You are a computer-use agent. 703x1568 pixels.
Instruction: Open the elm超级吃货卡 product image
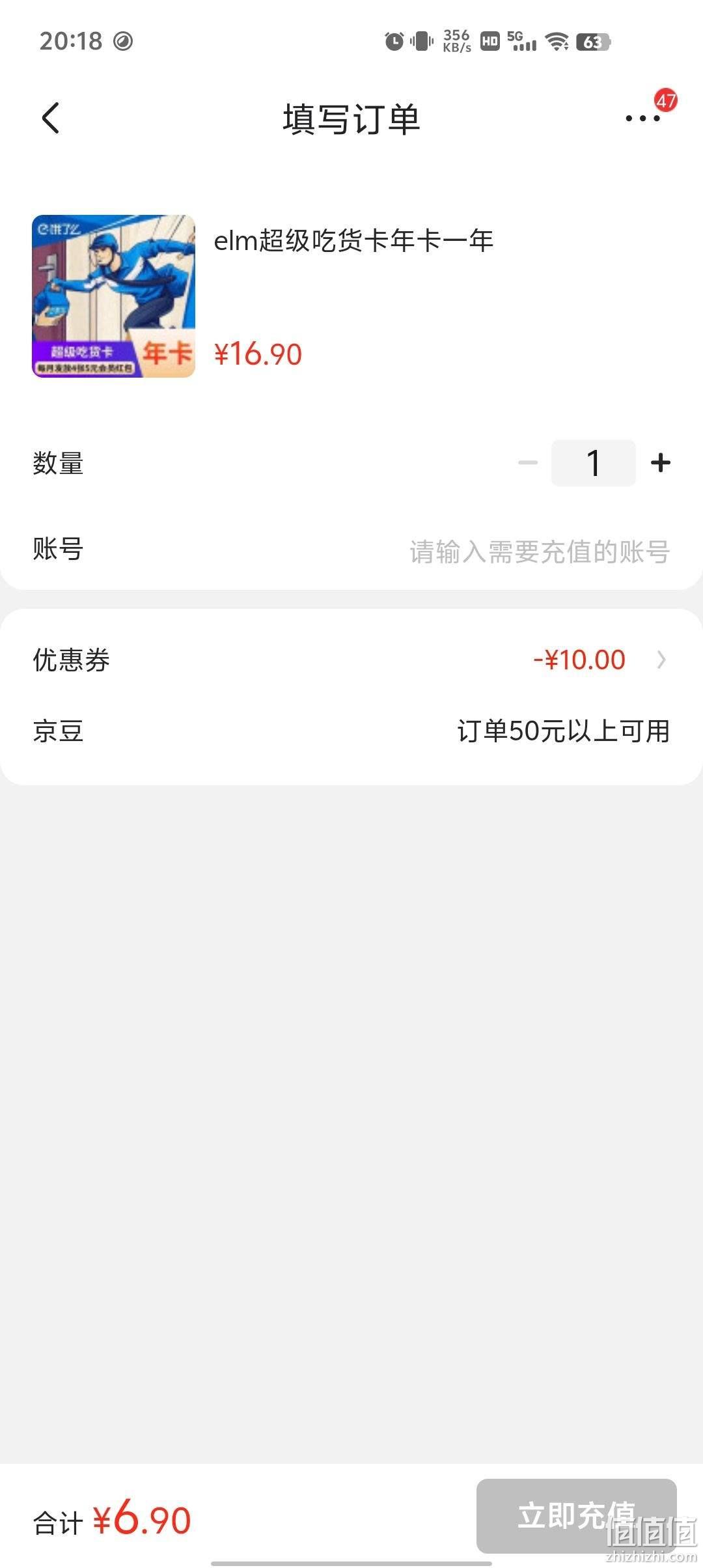[x=113, y=296]
